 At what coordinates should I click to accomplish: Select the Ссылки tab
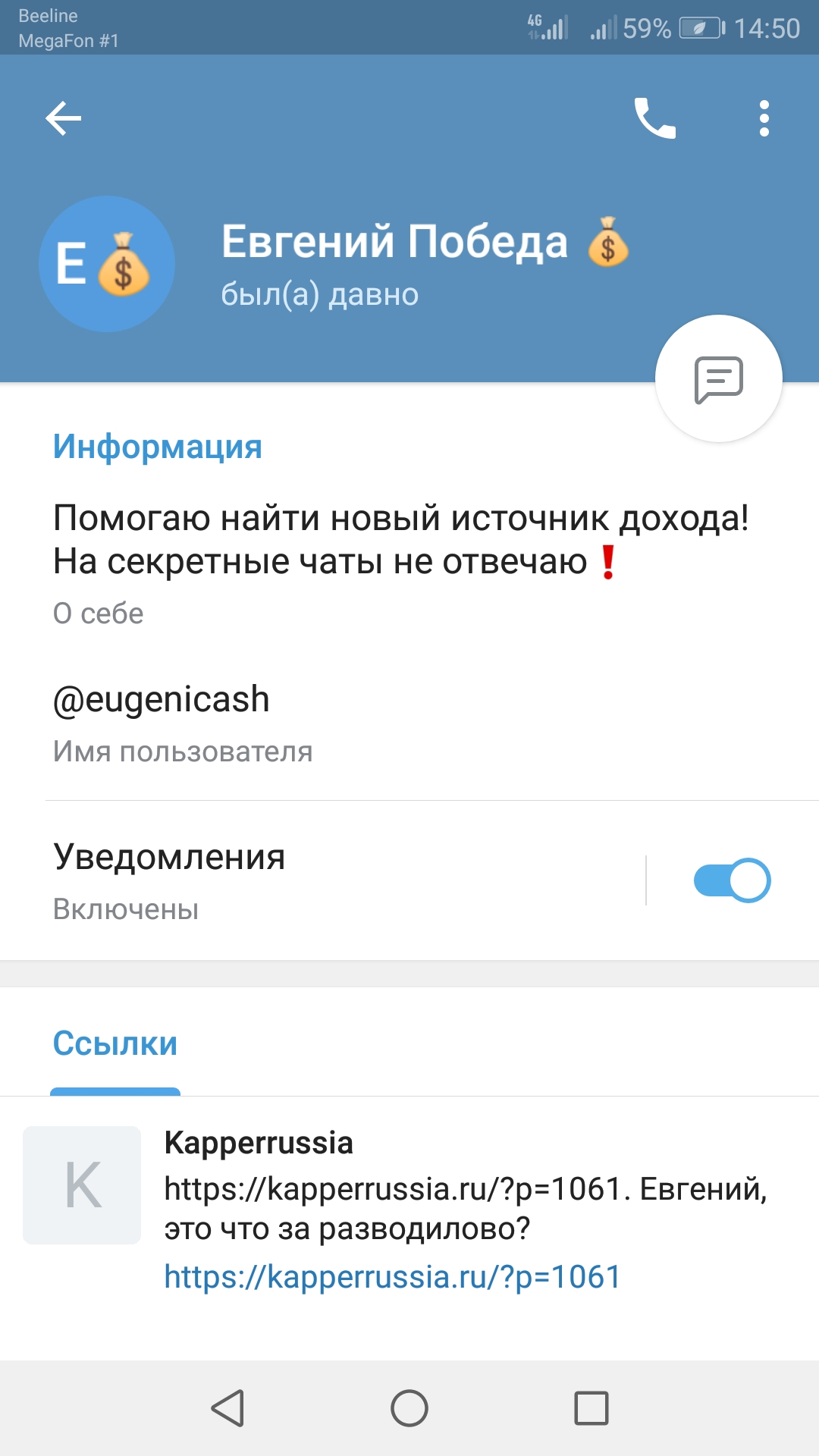115,1044
